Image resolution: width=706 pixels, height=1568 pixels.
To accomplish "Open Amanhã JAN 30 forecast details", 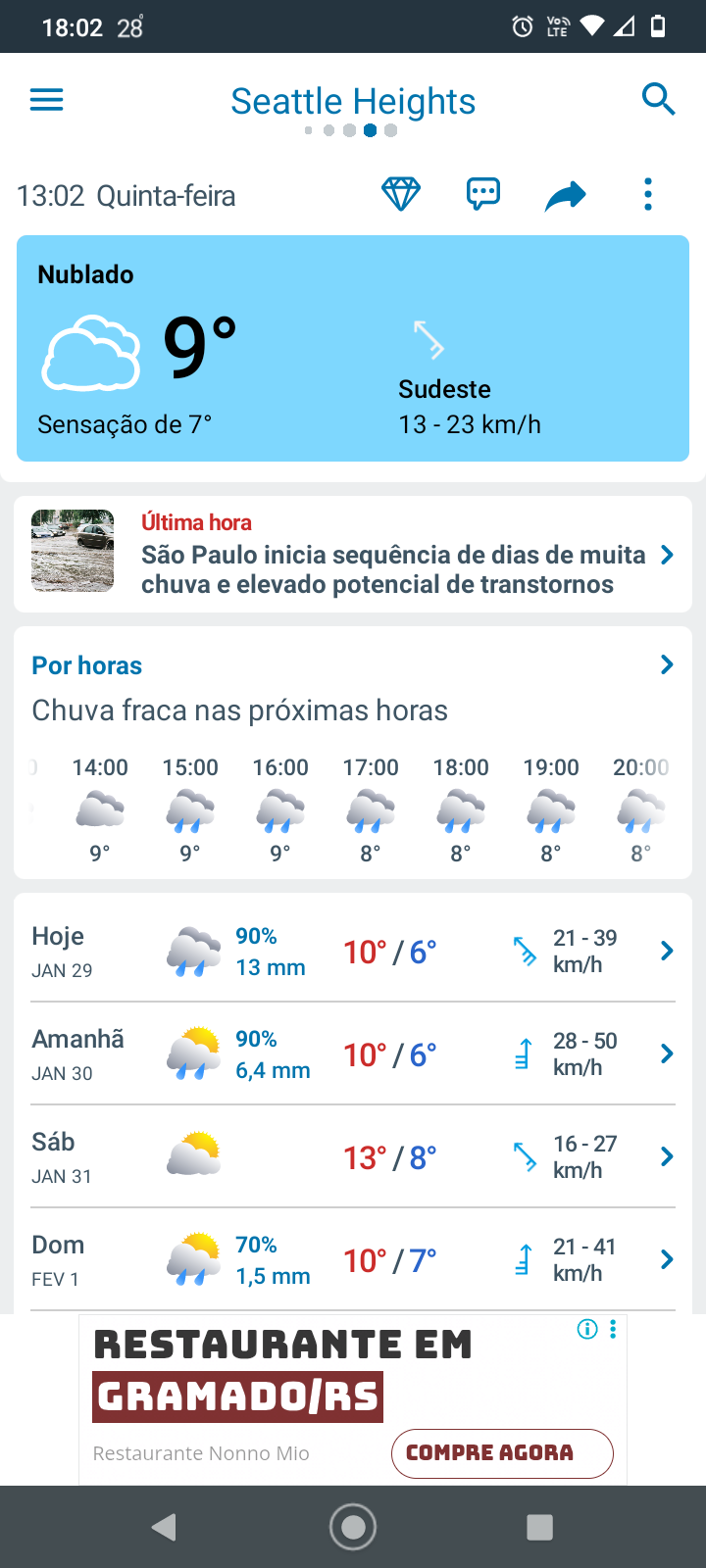I will [353, 1053].
